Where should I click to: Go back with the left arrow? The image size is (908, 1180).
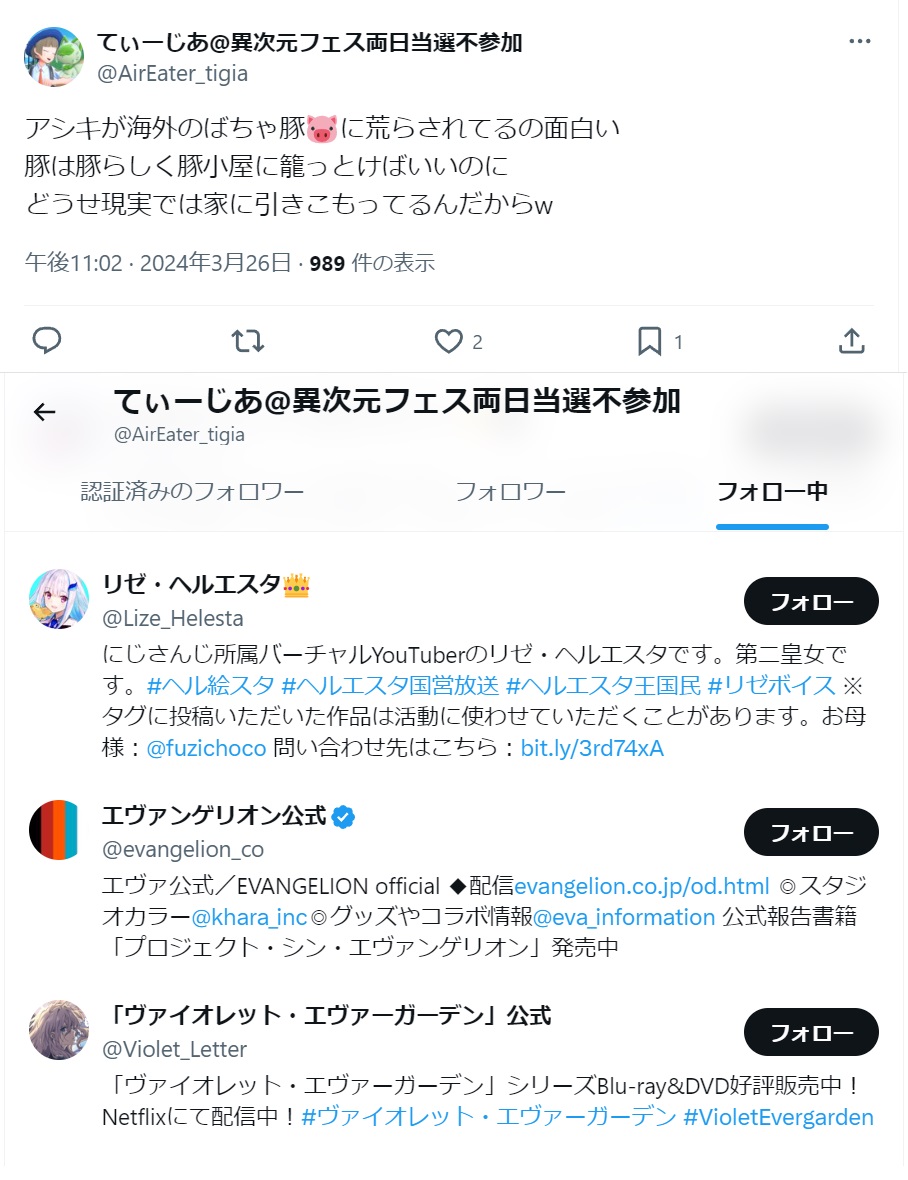45,412
